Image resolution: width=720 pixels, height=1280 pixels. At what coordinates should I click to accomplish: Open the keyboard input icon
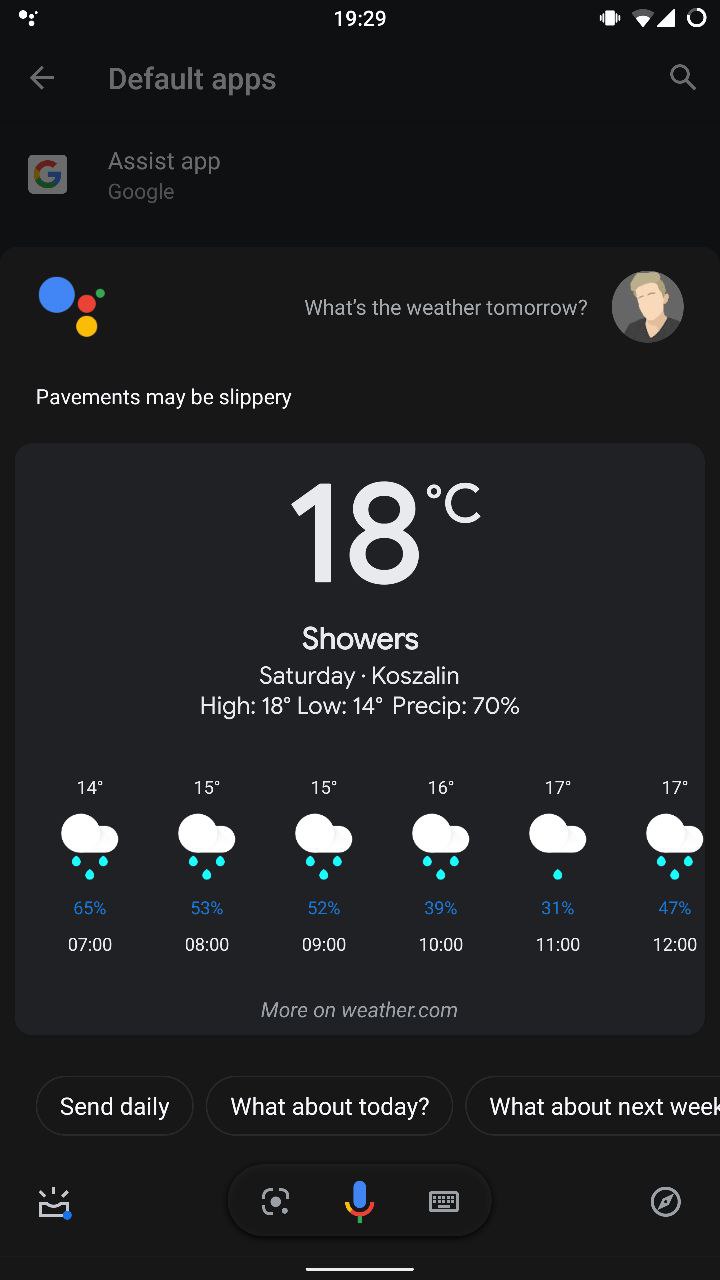[x=443, y=1201]
